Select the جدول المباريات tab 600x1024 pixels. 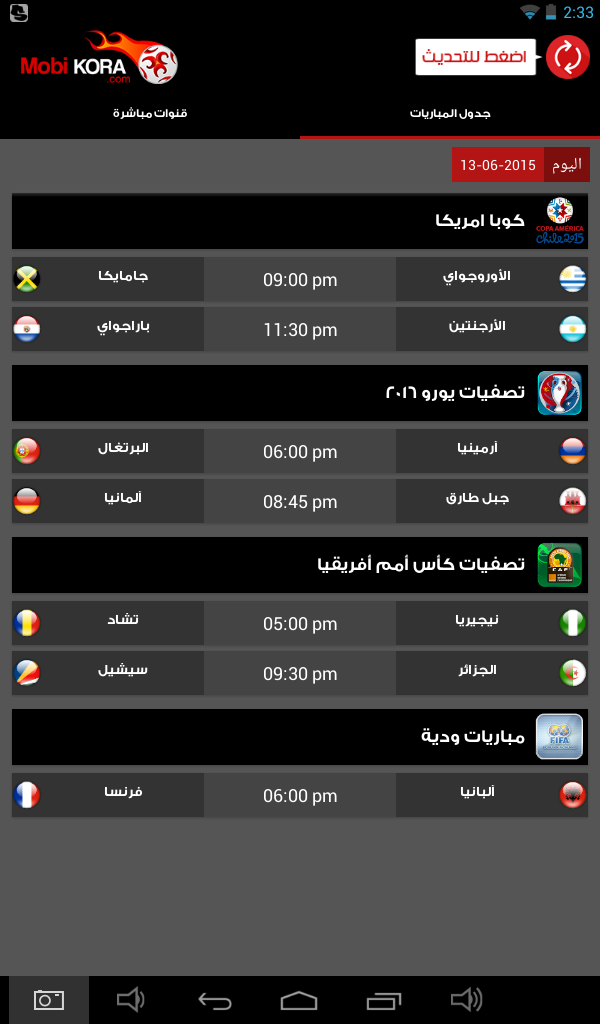(450, 113)
